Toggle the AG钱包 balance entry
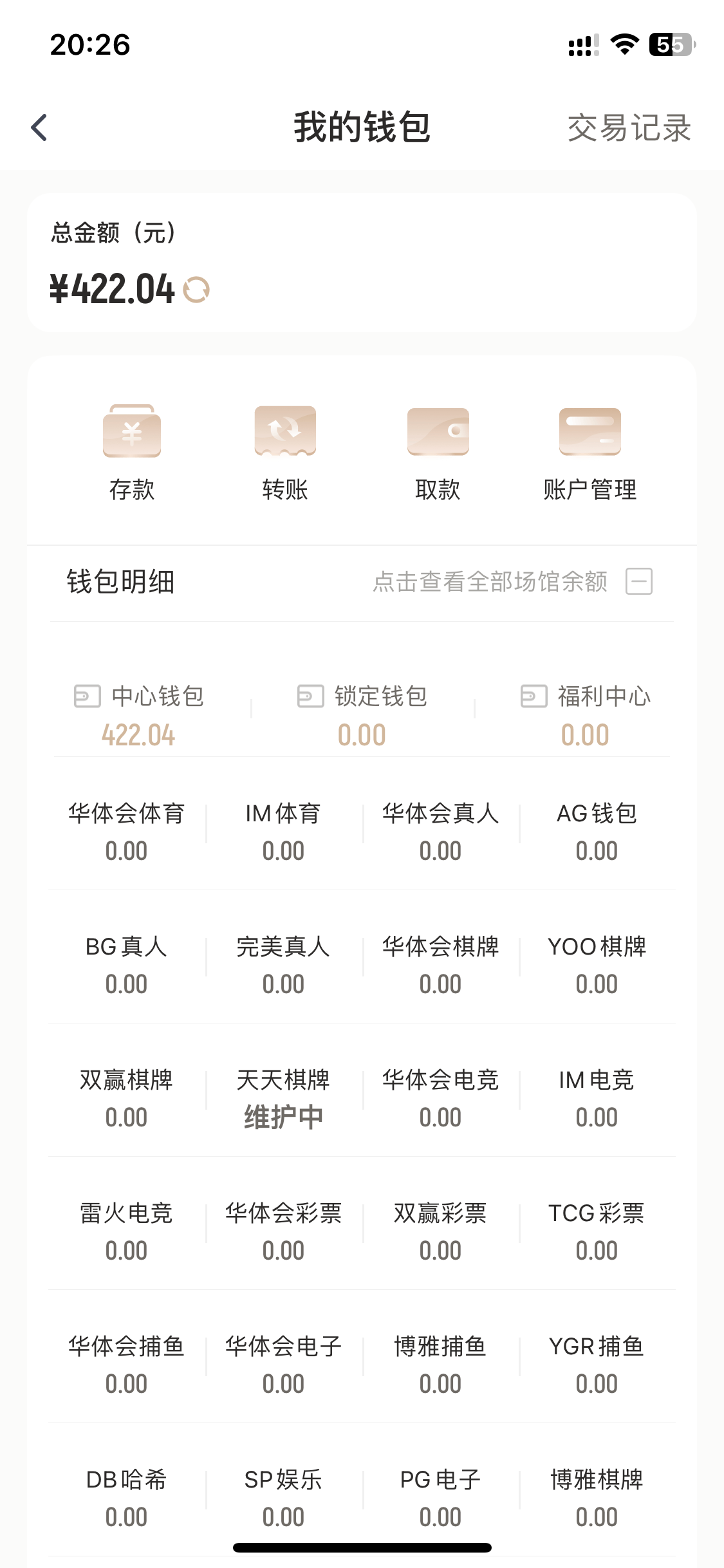Image resolution: width=724 pixels, height=1568 pixels. (596, 830)
